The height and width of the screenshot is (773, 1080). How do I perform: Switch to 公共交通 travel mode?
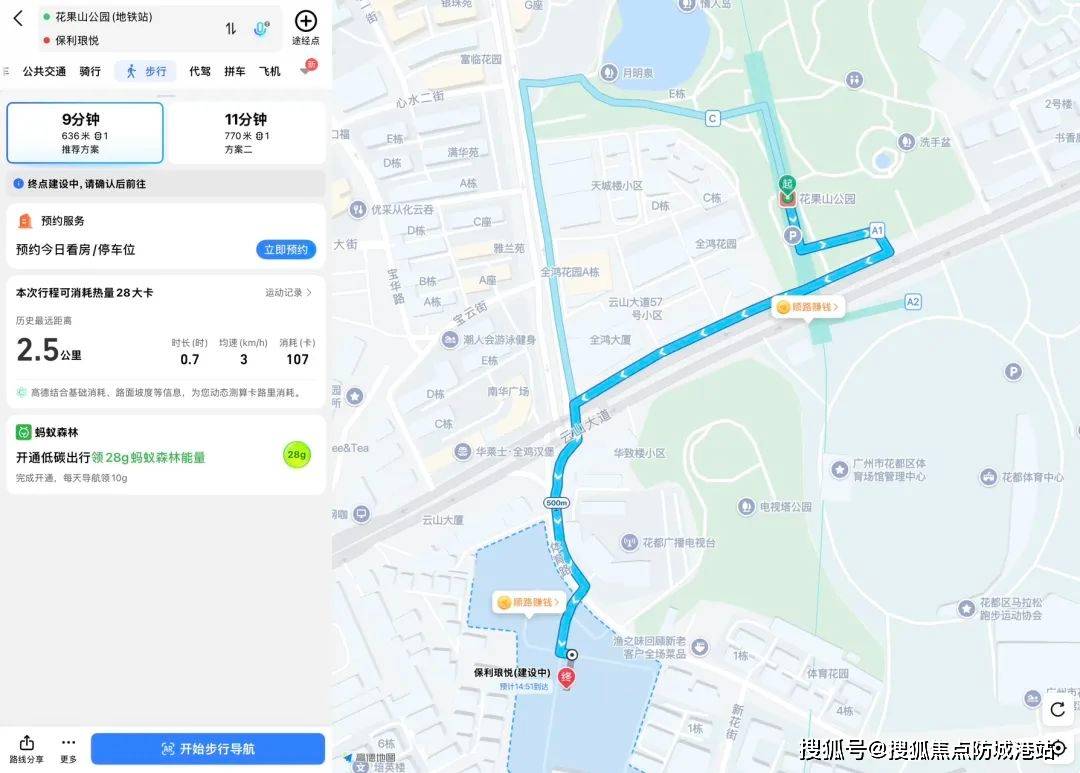pyautogui.click(x=44, y=71)
